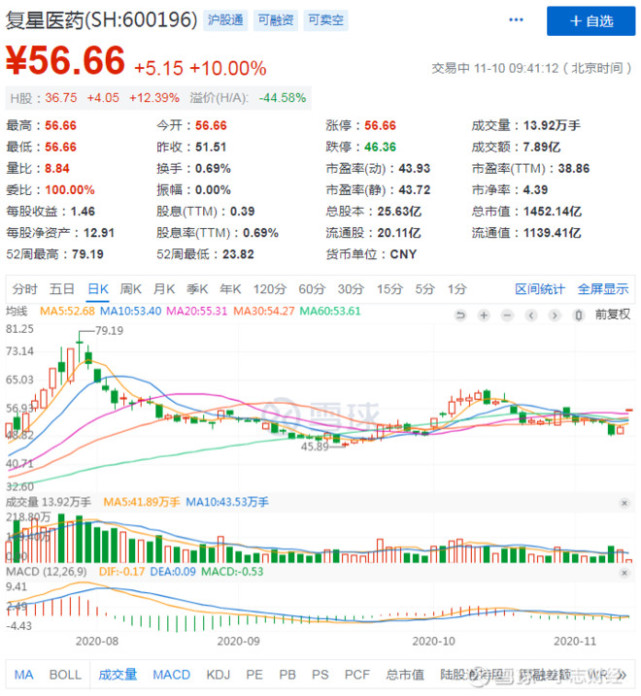
Task: Open the three-dot more options menu
Action: (x=516, y=20)
